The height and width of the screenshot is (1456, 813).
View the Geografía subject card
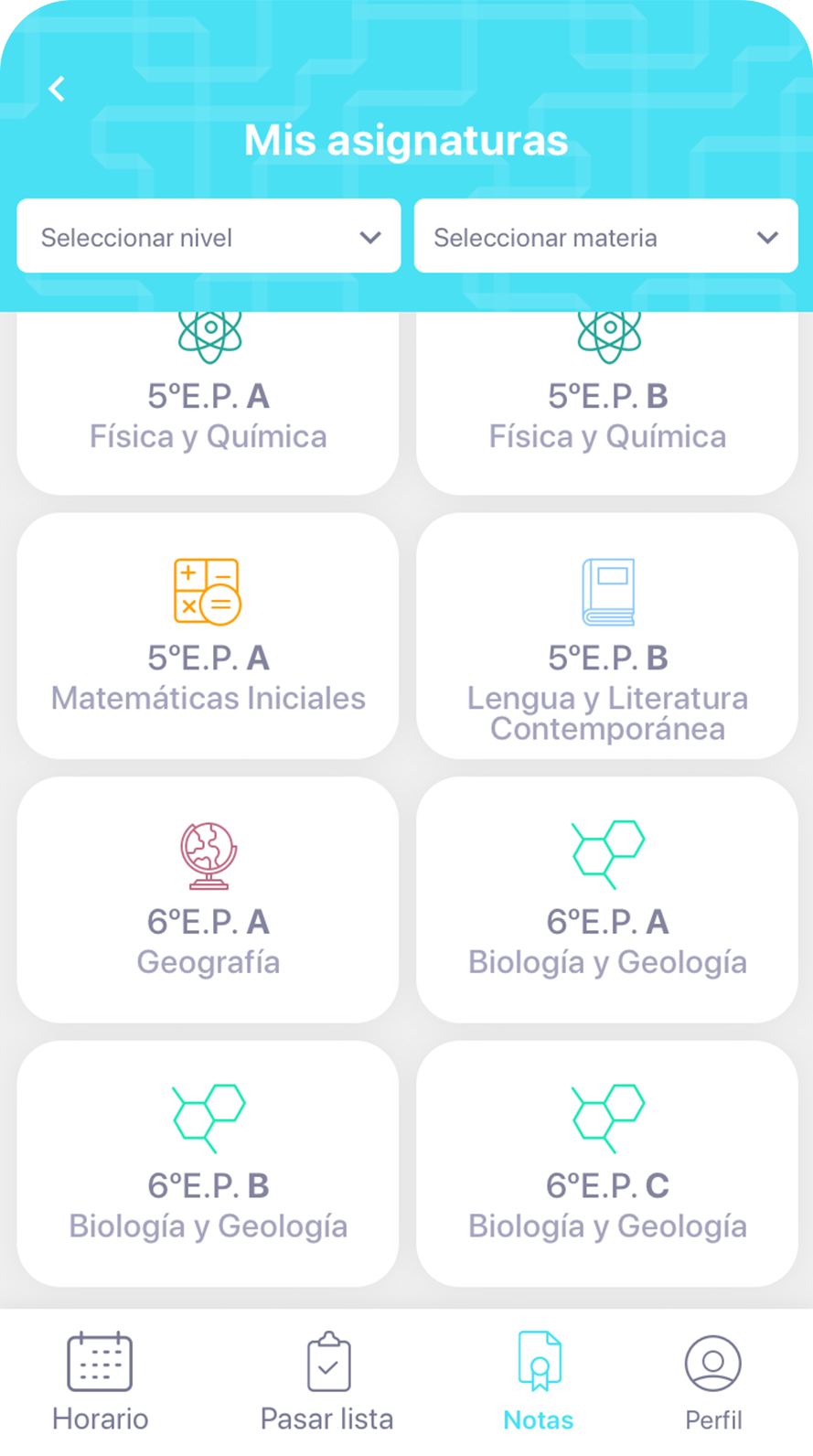(x=208, y=899)
